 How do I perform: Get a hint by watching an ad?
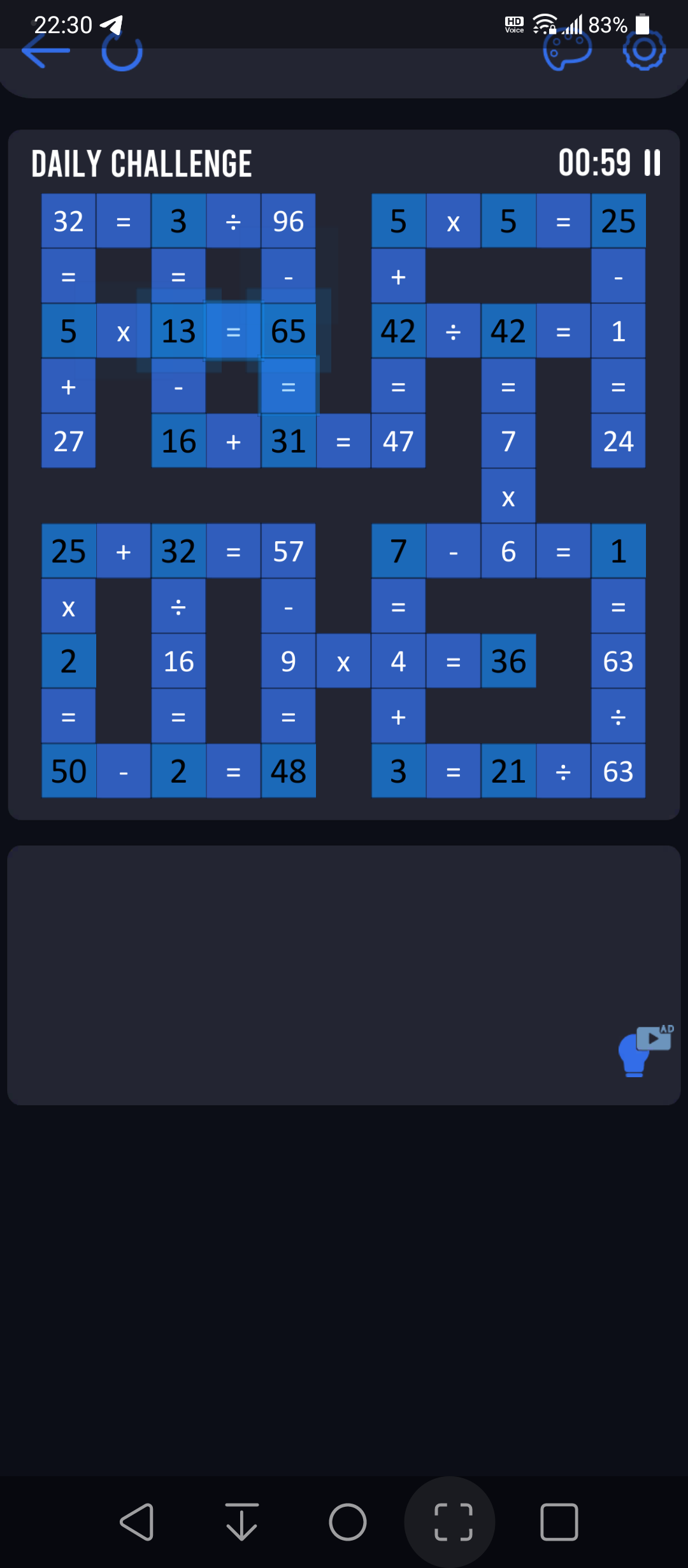pyautogui.click(x=645, y=1050)
